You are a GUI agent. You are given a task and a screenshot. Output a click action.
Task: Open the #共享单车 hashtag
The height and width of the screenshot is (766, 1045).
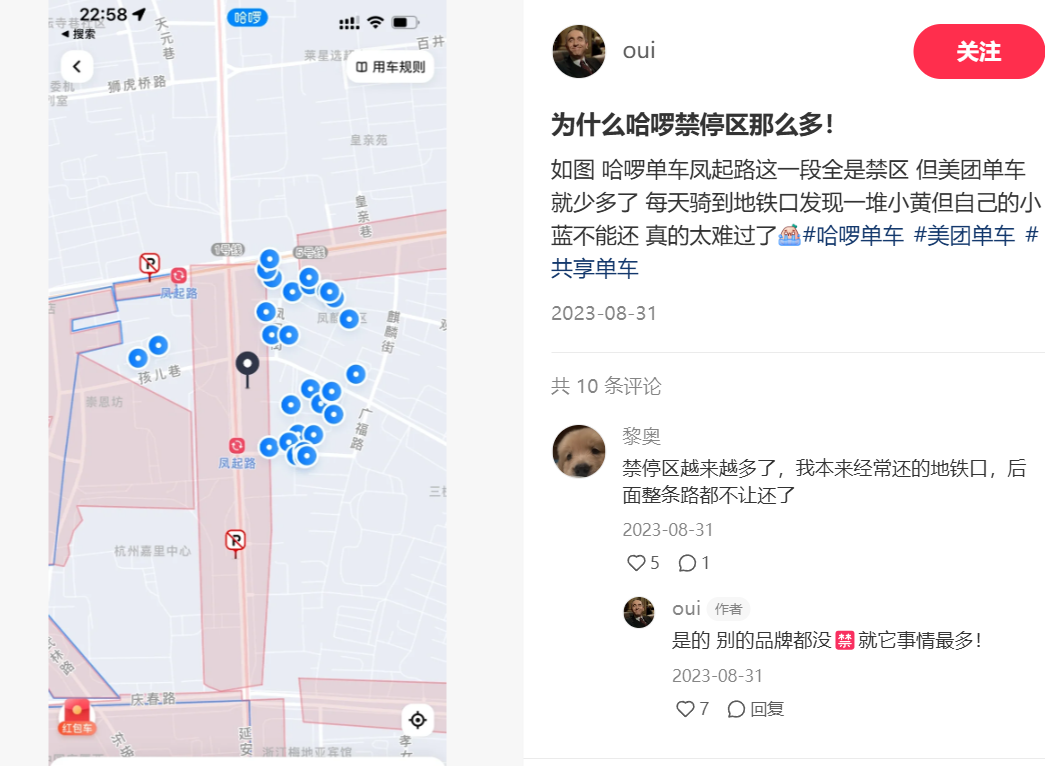(595, 268)
